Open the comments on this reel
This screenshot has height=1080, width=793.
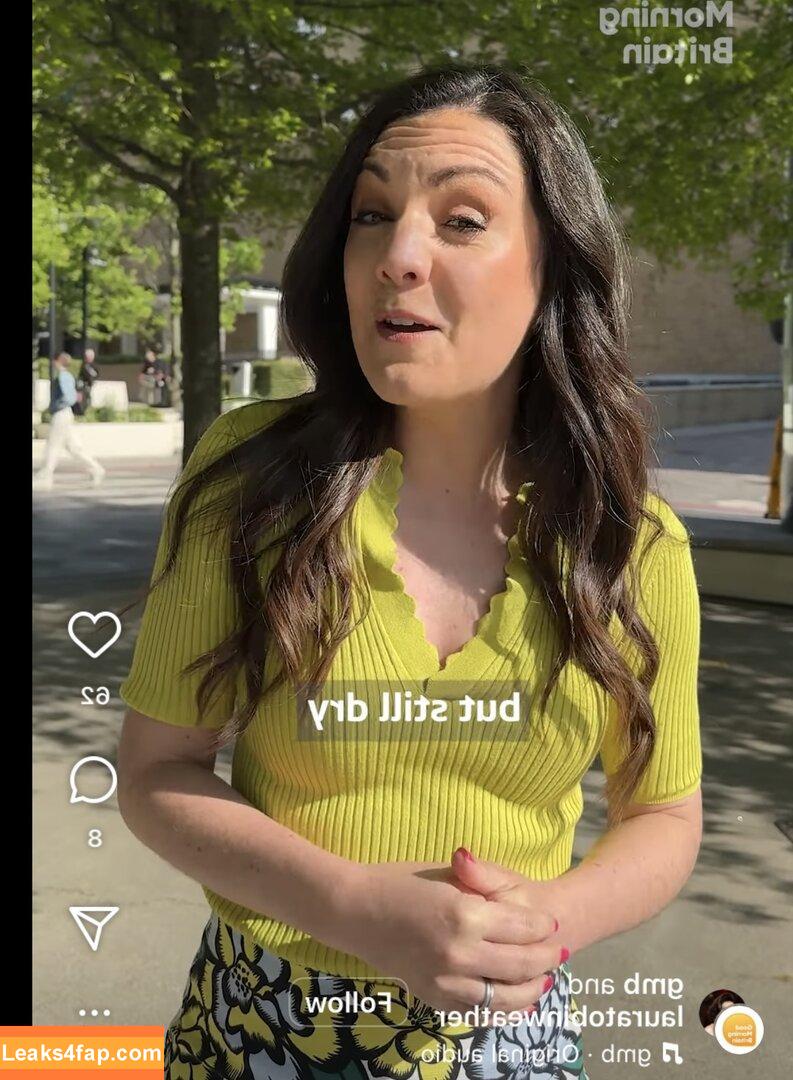coord(93,780)
